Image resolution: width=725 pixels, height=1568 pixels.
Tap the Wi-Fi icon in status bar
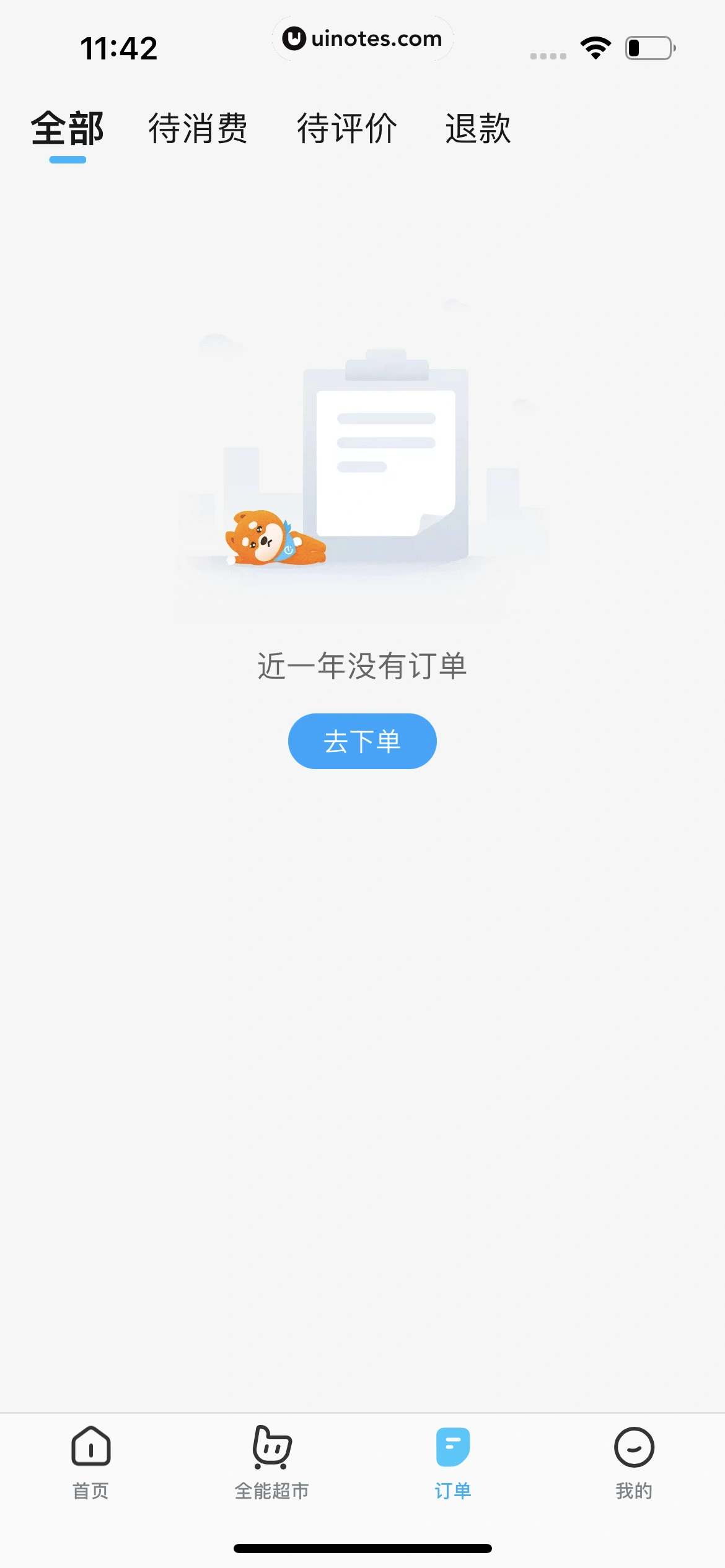coord(594,46)
